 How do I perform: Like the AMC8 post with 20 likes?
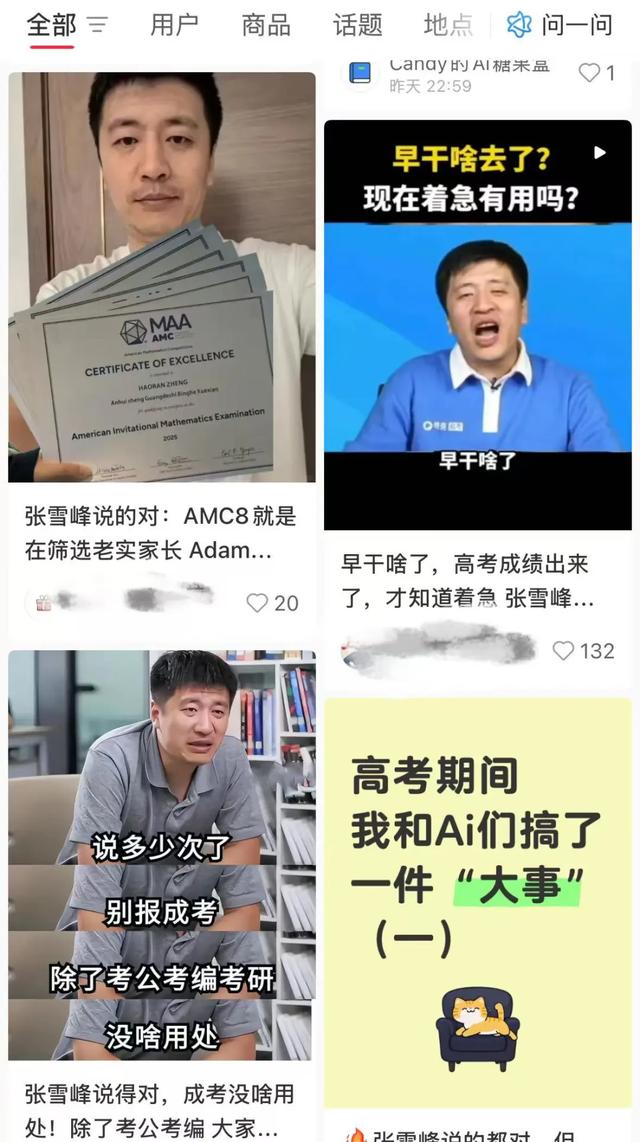click(x=258, y=603)
